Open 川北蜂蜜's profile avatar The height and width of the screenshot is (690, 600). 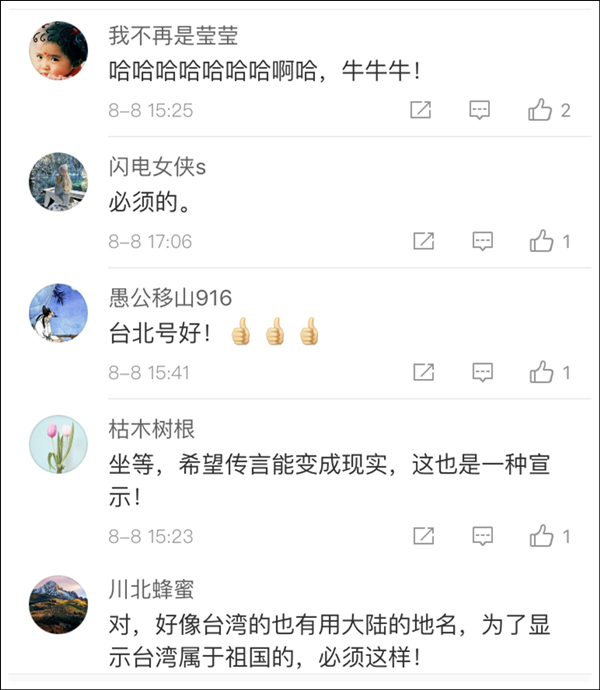coord(58,605)
